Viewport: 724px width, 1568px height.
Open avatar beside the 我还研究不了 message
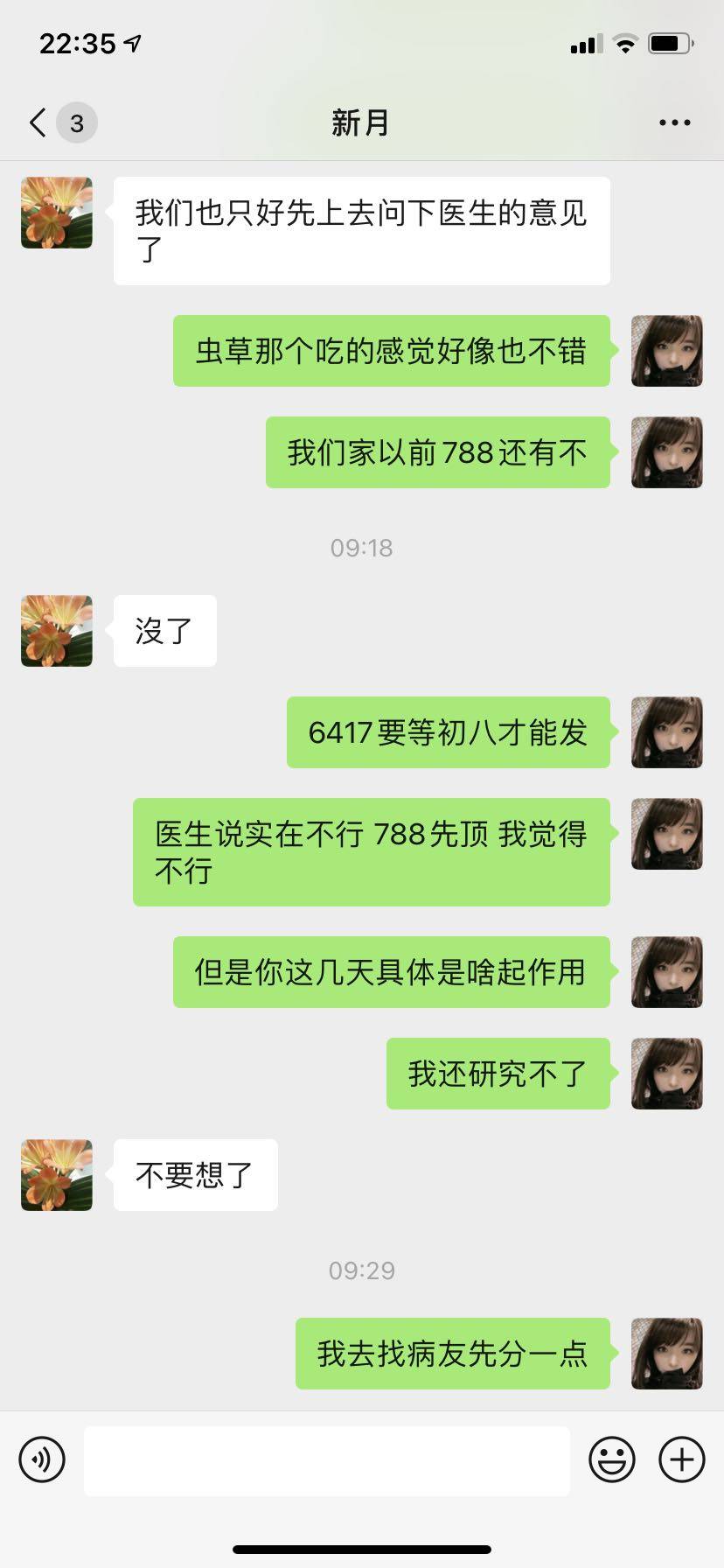tap(667, 1074)
